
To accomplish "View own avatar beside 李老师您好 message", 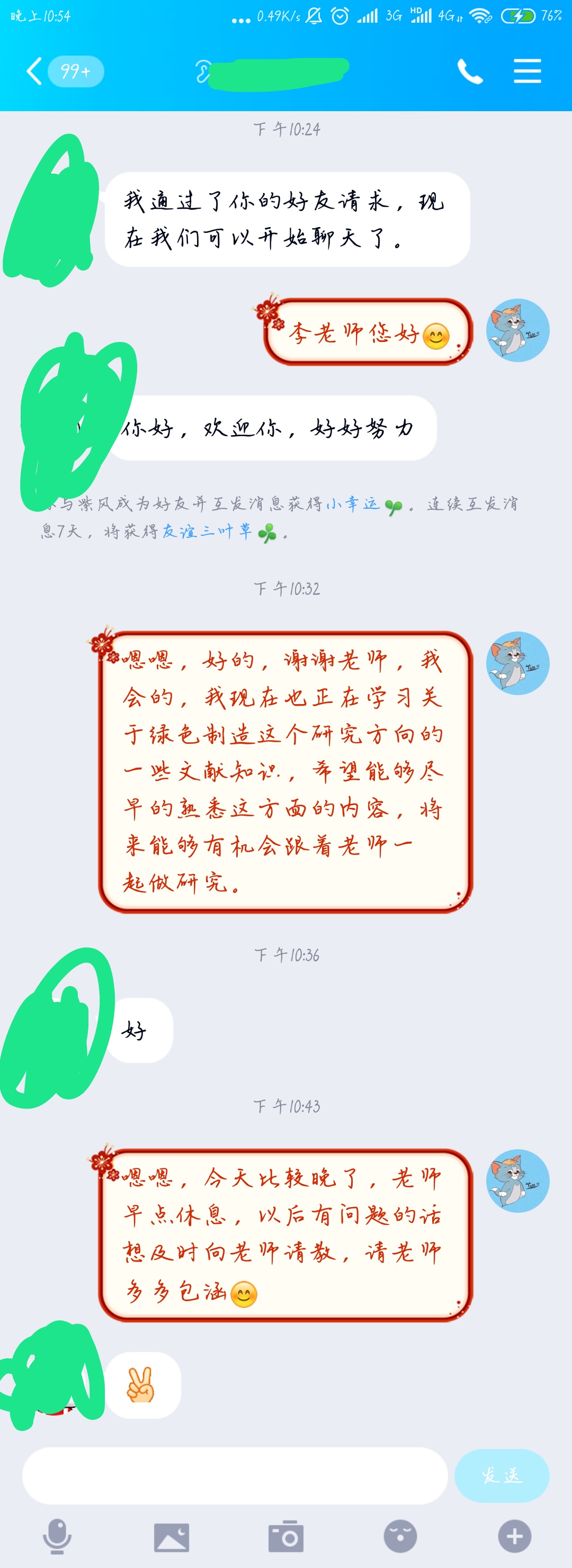I will pyautogui.click(x=517, y=330).
